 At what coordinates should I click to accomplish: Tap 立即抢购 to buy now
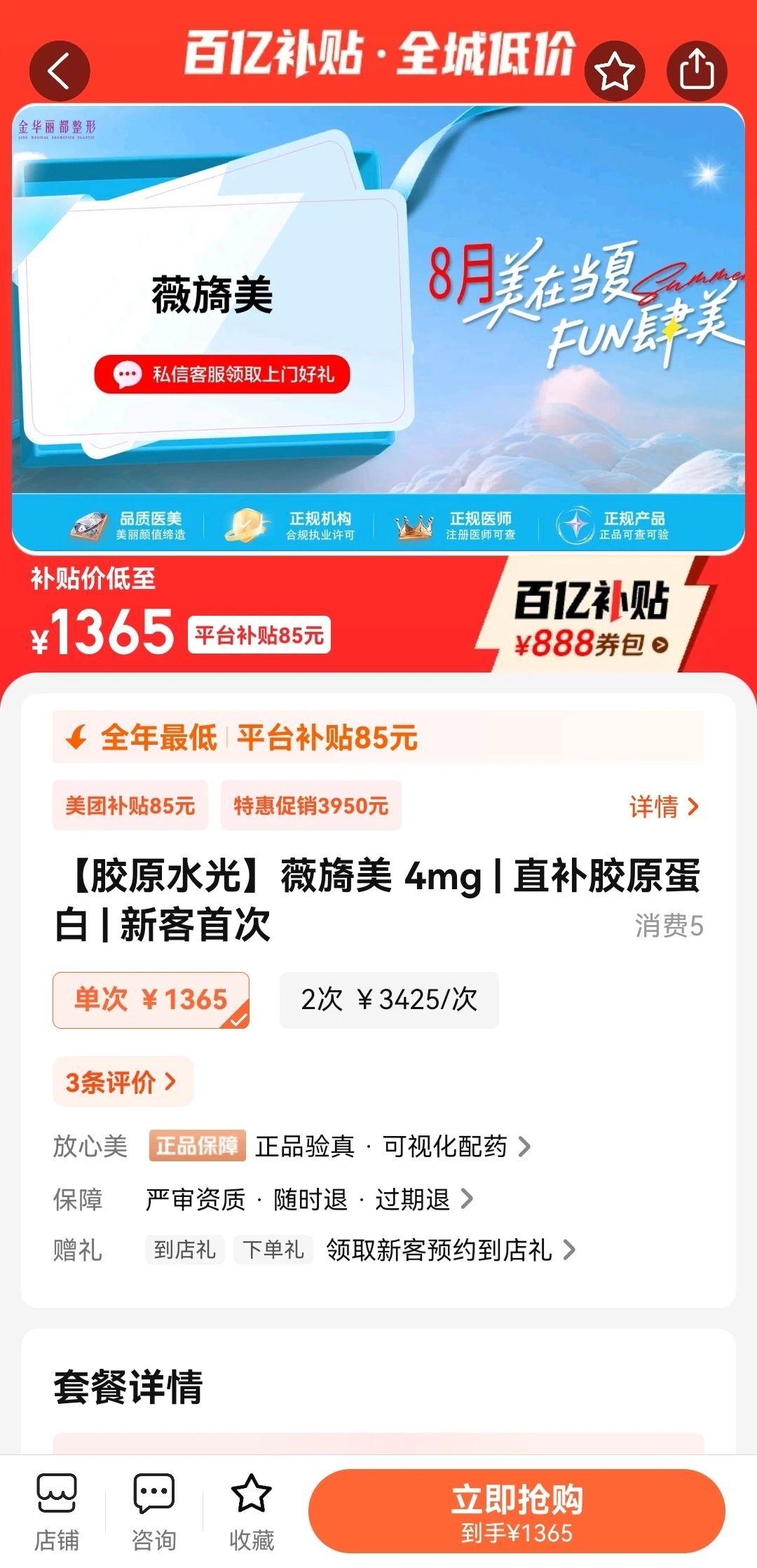click(517, 1511)
